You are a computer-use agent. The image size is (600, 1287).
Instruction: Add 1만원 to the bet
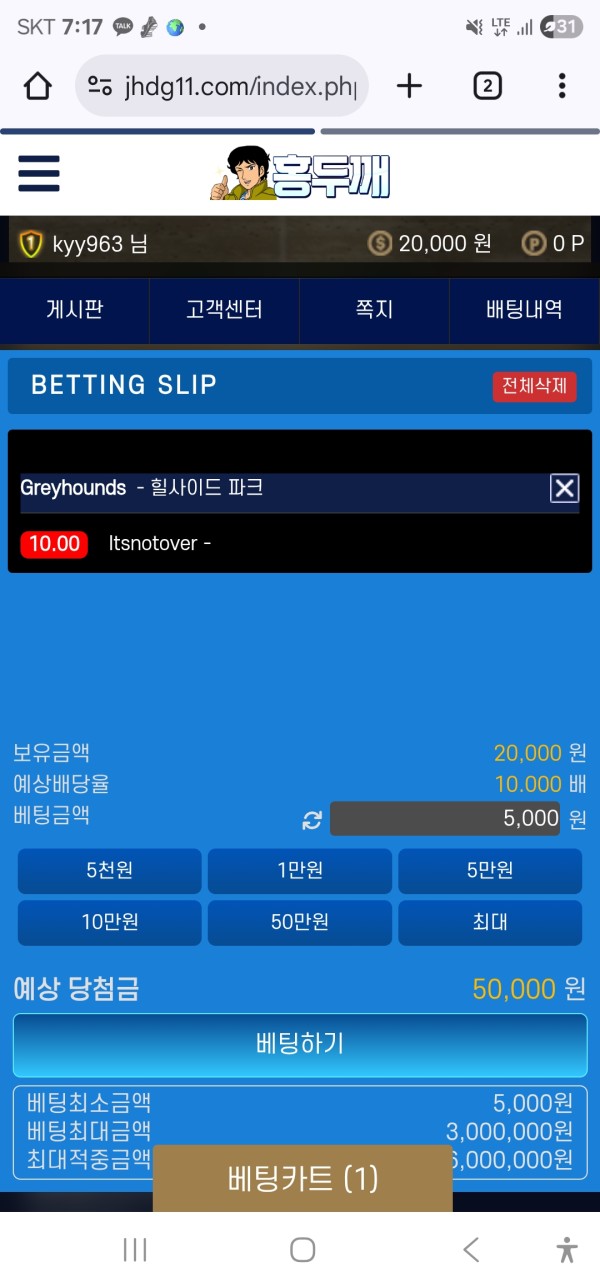pyautogui.click(x=299, y=870)
